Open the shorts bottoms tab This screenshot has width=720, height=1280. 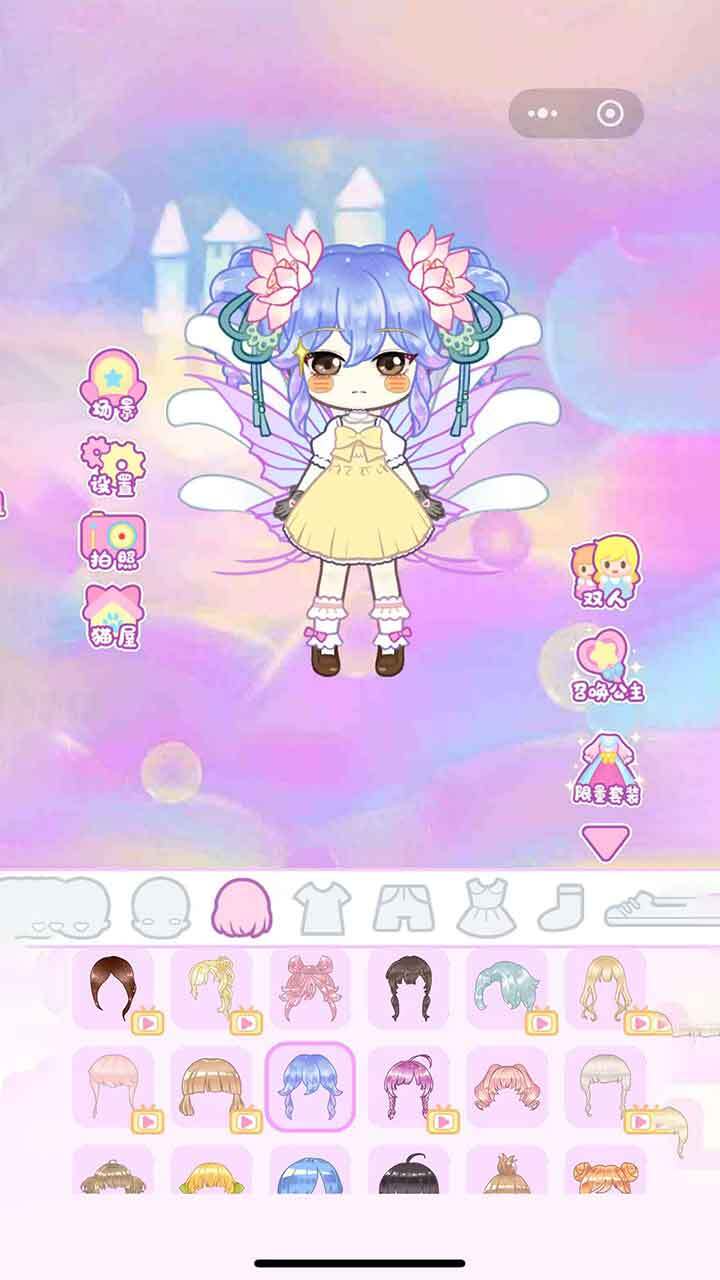pyautogui.click(x=403, y=906)
